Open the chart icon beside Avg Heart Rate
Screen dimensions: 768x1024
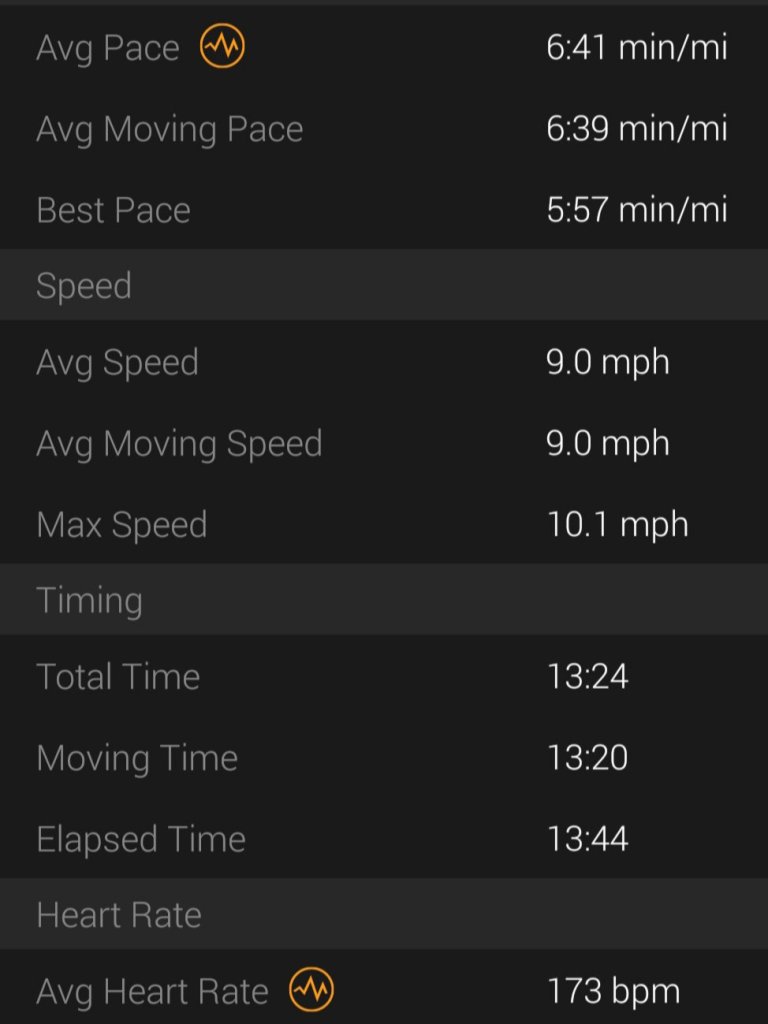pos(311,991)
